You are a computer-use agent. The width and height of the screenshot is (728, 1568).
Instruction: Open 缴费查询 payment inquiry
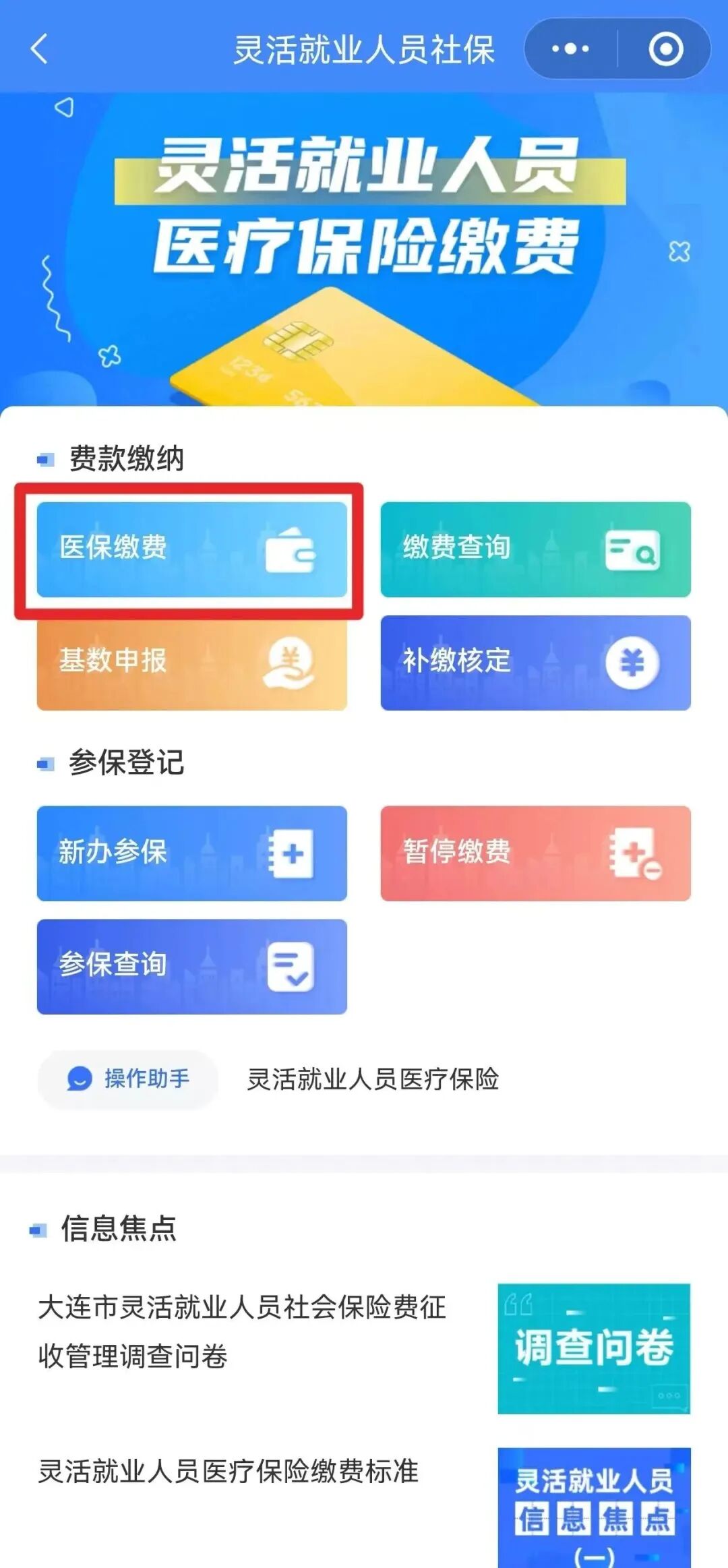[535, 549]
